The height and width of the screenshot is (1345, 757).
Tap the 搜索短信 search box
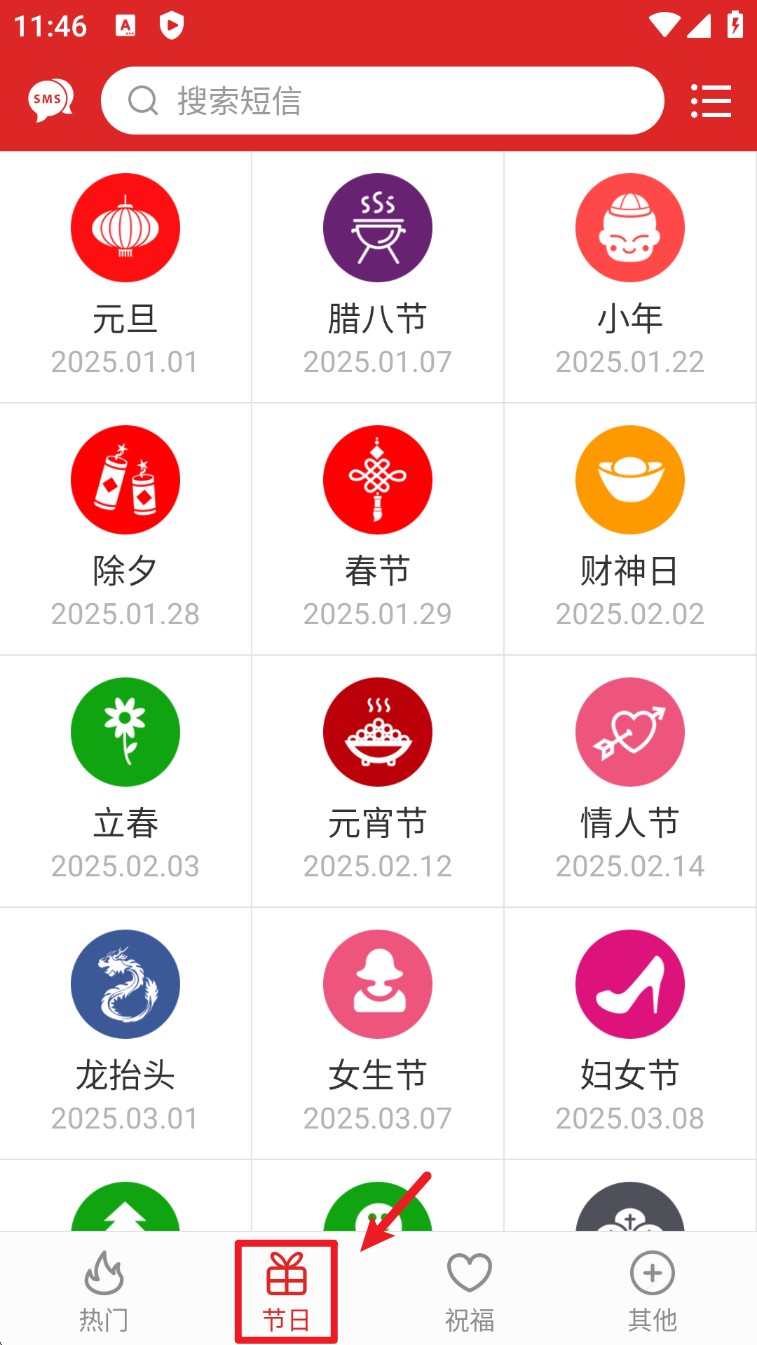383,101
